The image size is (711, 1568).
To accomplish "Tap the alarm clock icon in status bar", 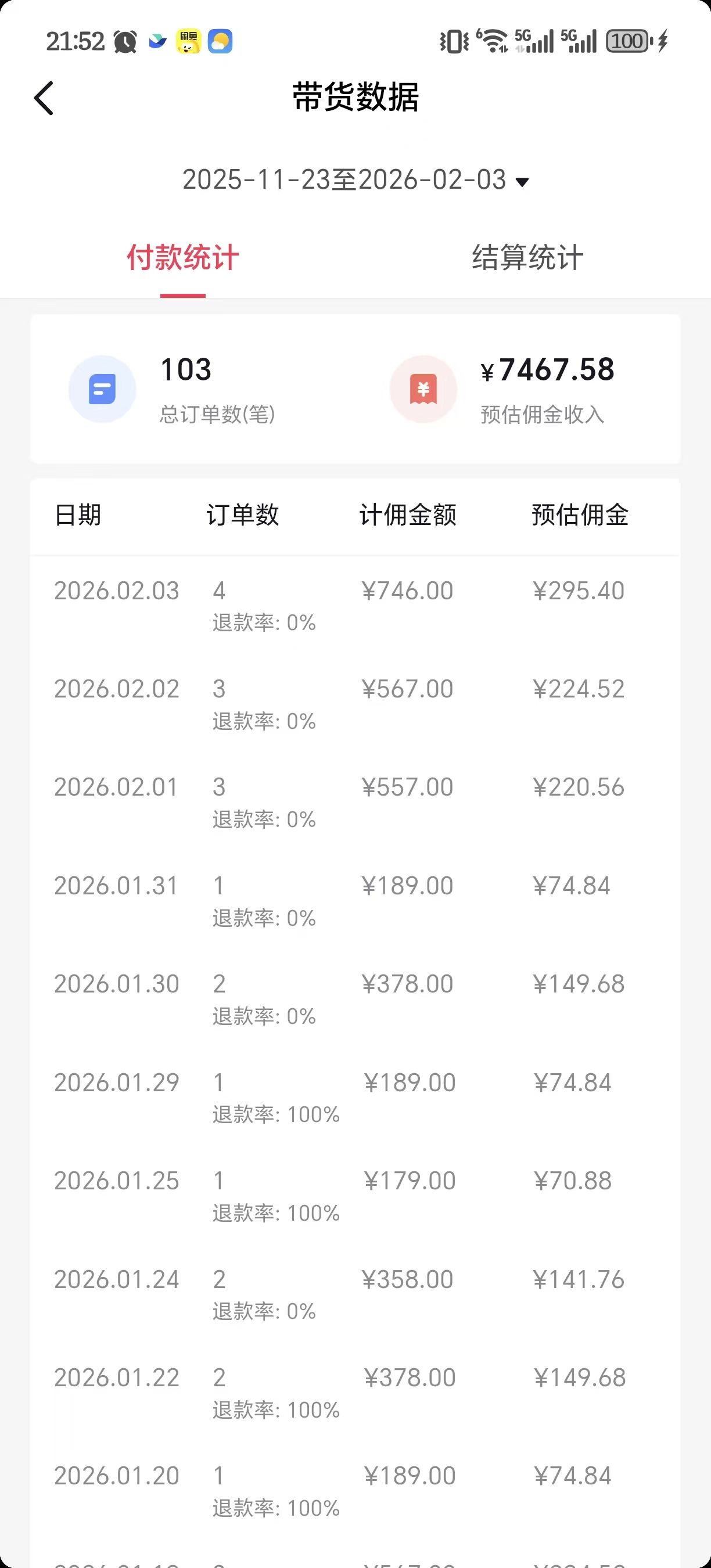I will pos(125,40).
